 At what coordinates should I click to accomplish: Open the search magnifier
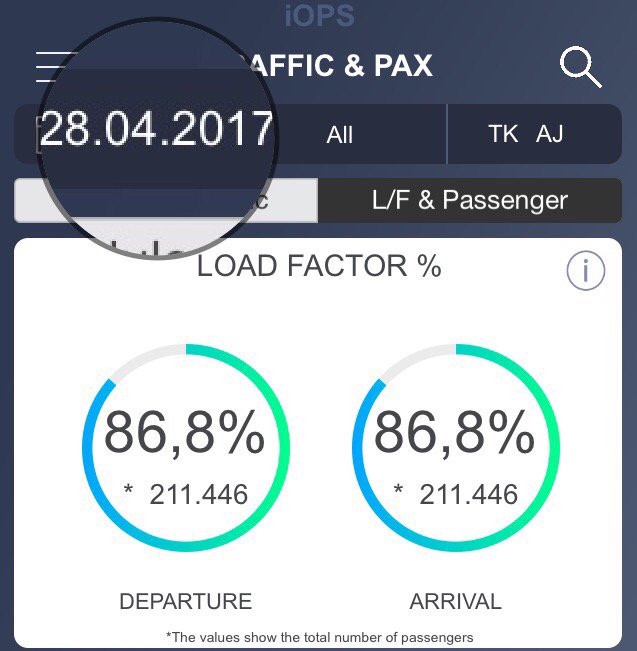tap(580, 67)
